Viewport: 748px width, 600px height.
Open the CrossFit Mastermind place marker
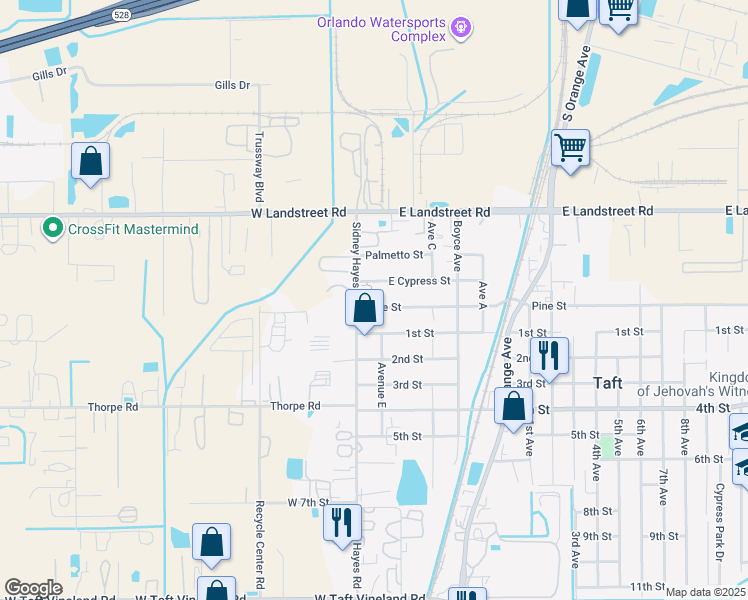click(54, 229)
